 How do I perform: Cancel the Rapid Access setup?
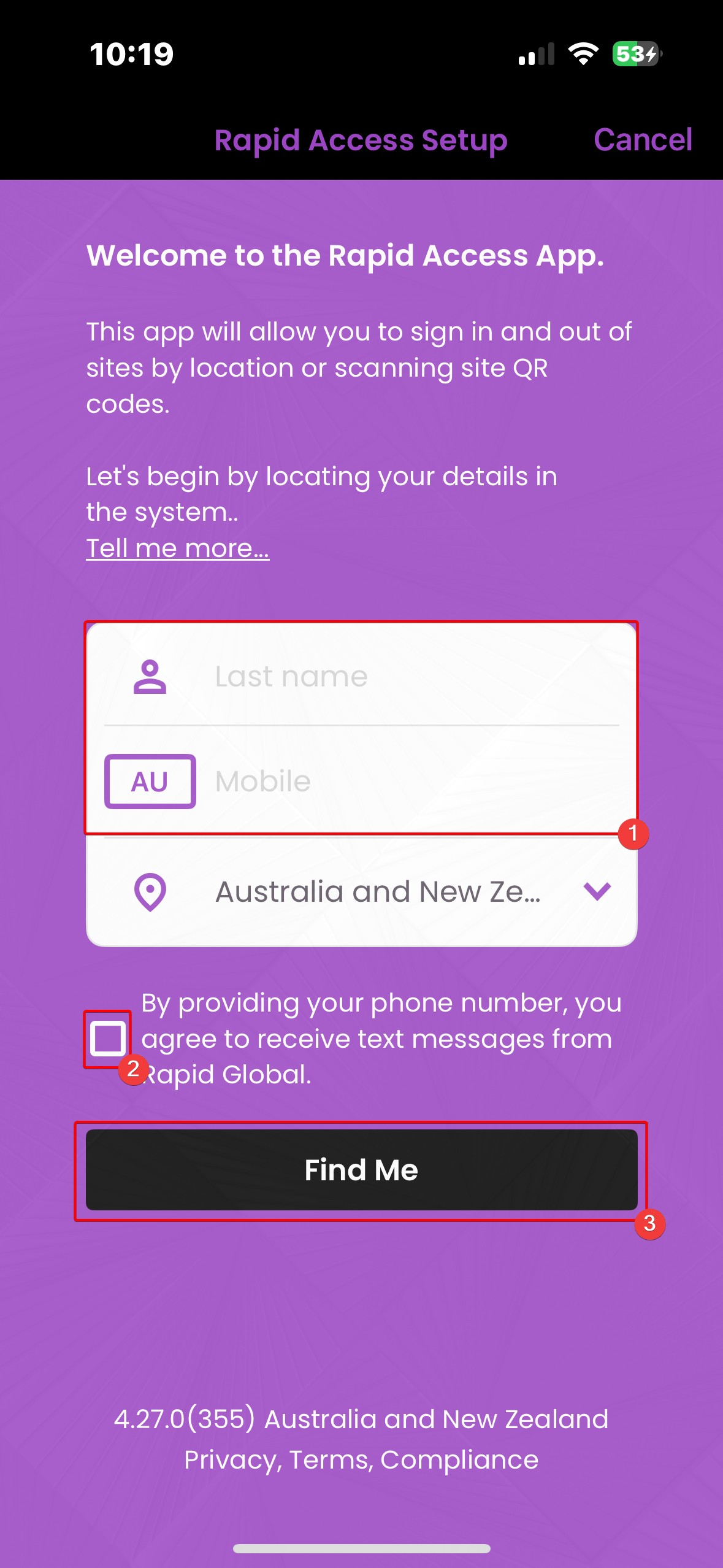(x=642, y=140)
